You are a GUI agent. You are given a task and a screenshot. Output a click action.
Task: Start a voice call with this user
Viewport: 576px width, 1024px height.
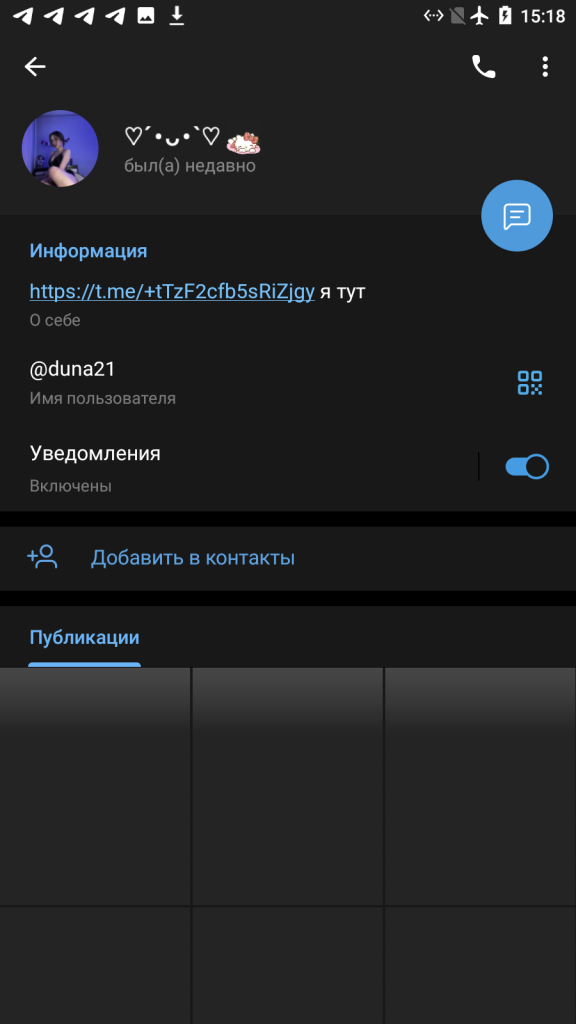483,67
